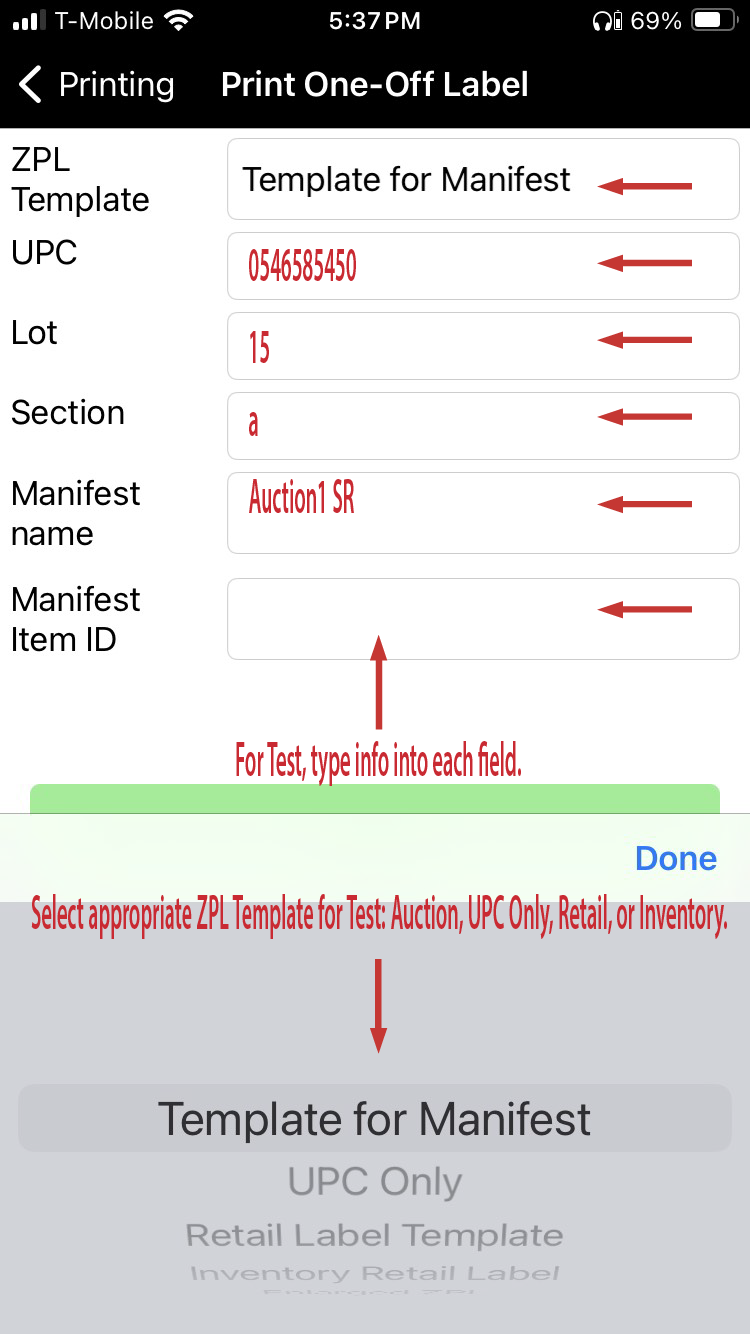
Task: Select the Manifest Item ID field
Action: coord(482,619)
